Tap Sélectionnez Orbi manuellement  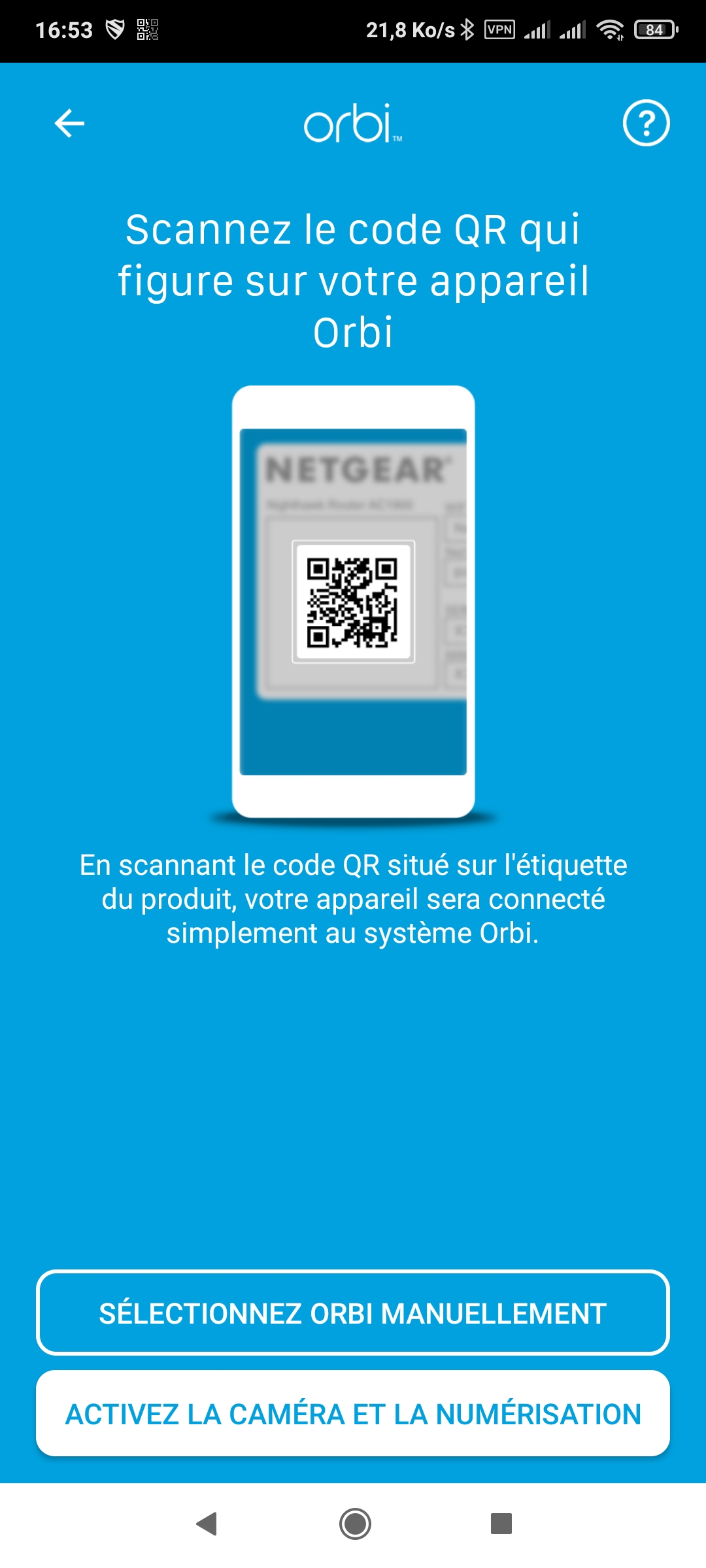(x=353, y=1313)
